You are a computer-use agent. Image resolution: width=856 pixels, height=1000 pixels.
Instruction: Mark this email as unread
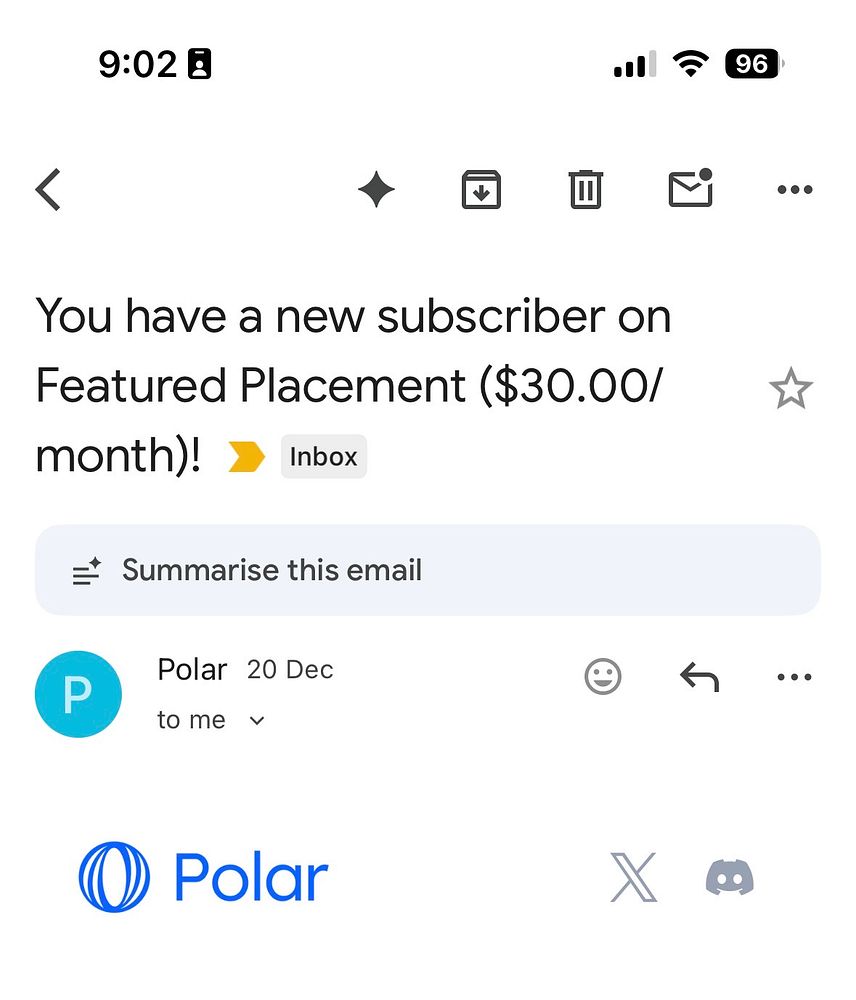pyautogui.click(x=690, y=188)
